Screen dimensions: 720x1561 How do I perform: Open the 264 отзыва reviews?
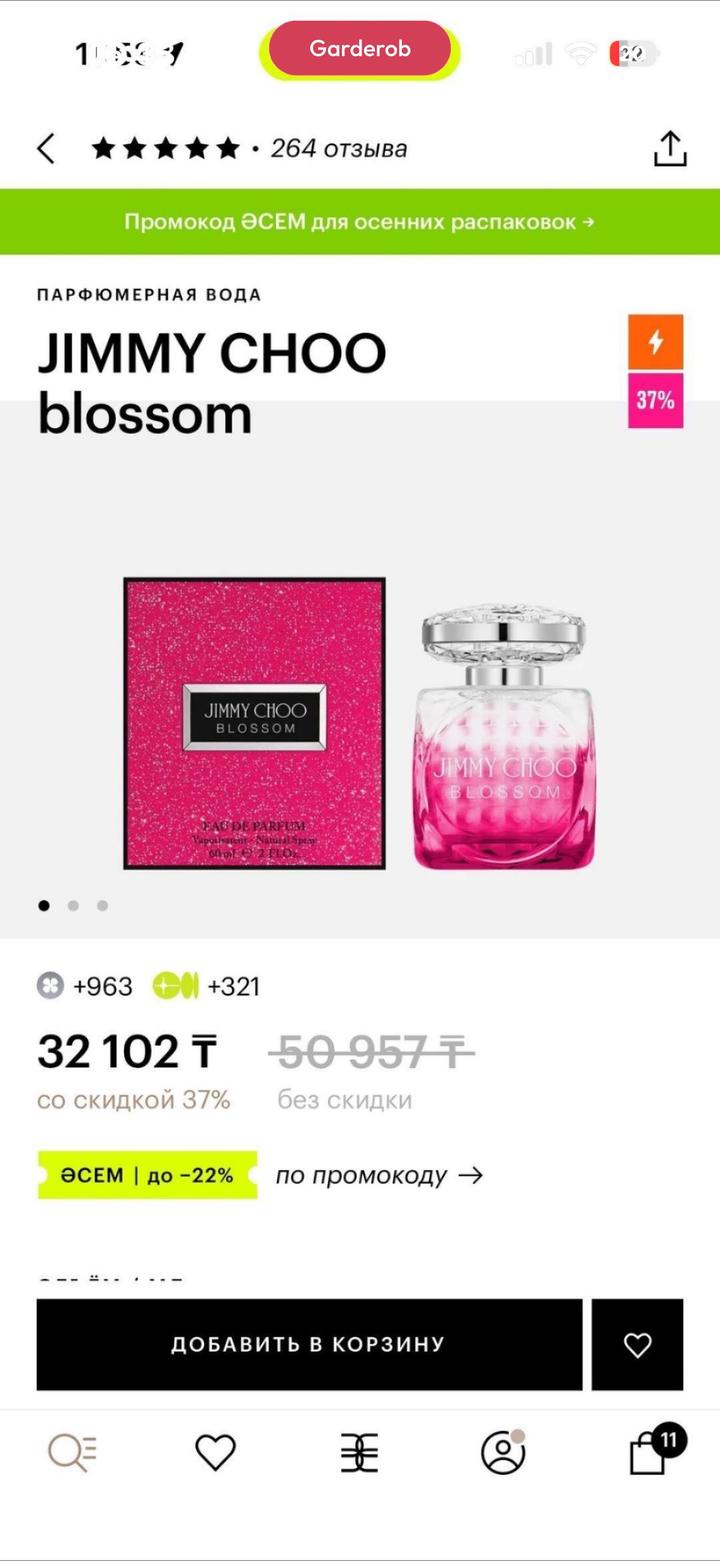tap(338, 149)
